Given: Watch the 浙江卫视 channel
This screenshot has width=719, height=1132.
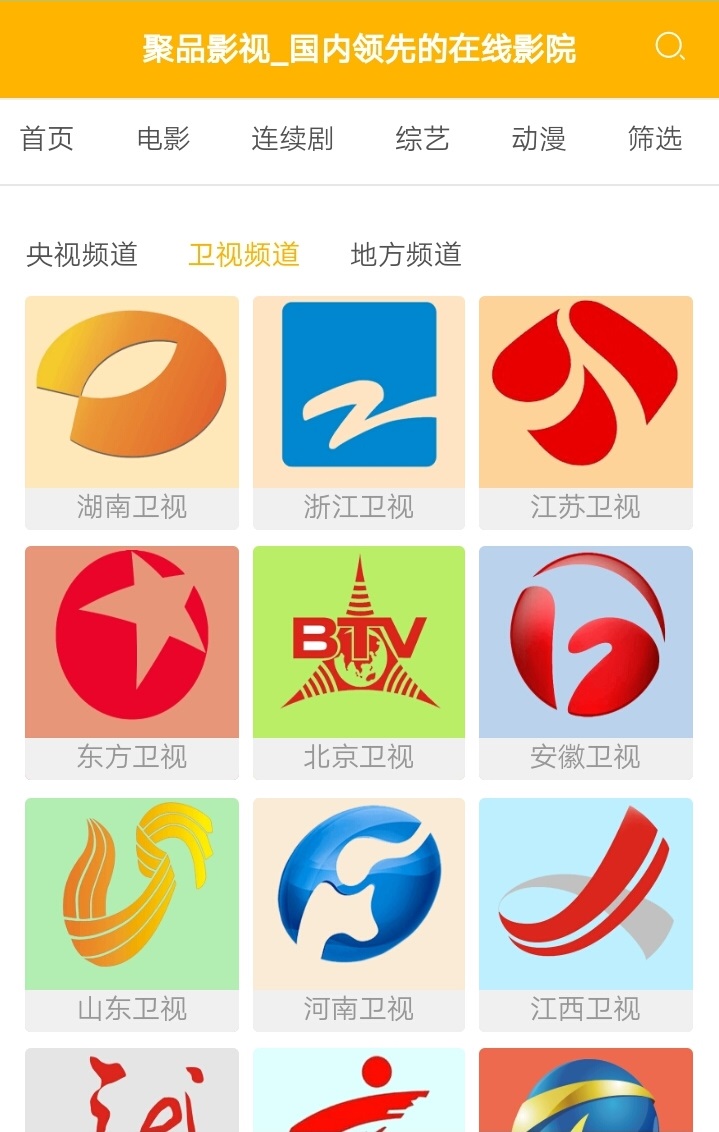Looking at the screenshot, I should [x=359, y=412].
